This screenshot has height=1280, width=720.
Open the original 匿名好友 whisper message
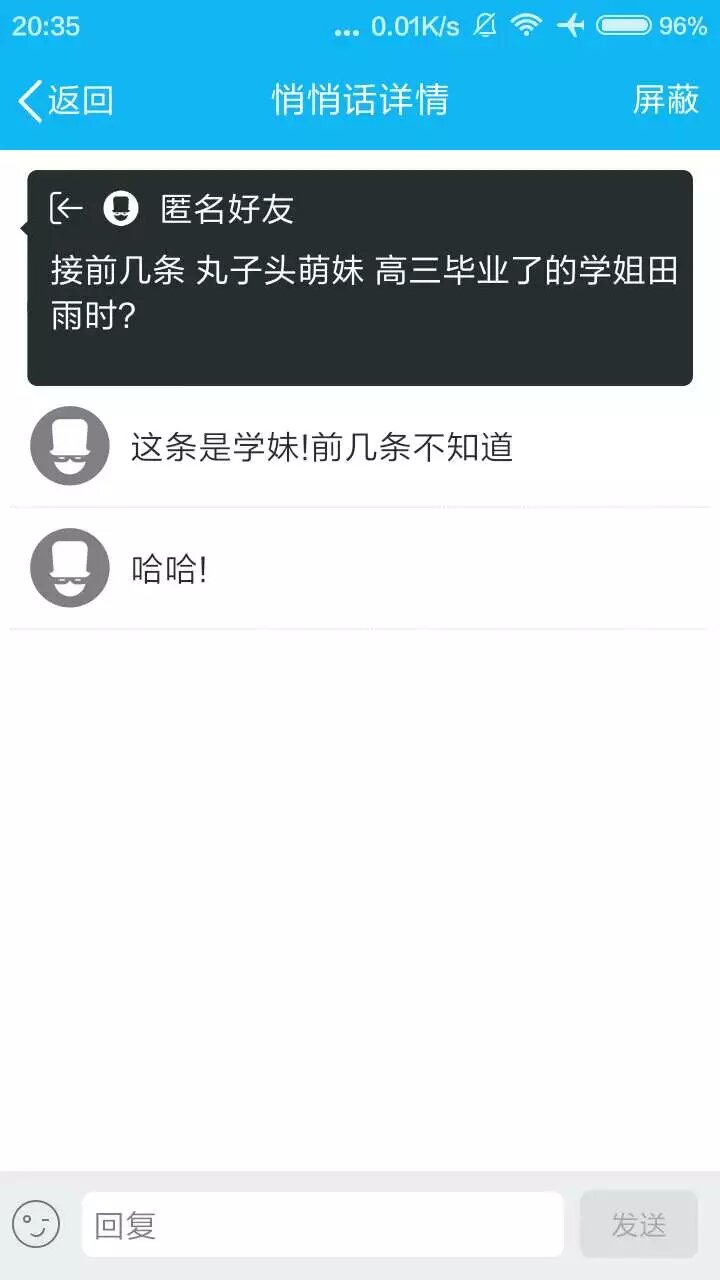tap(360, 278)
